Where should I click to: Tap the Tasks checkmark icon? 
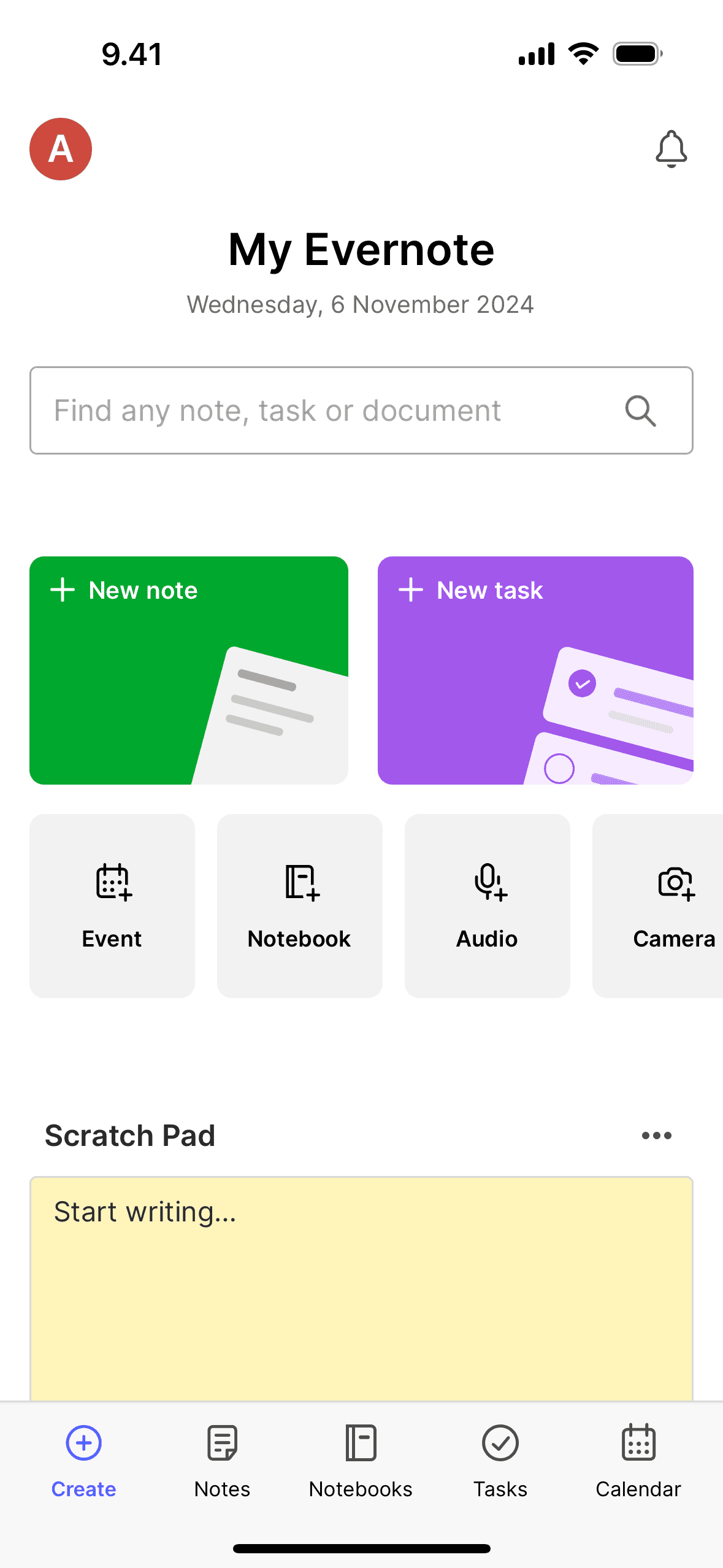pyautogui.click(x=500, y=1443)
